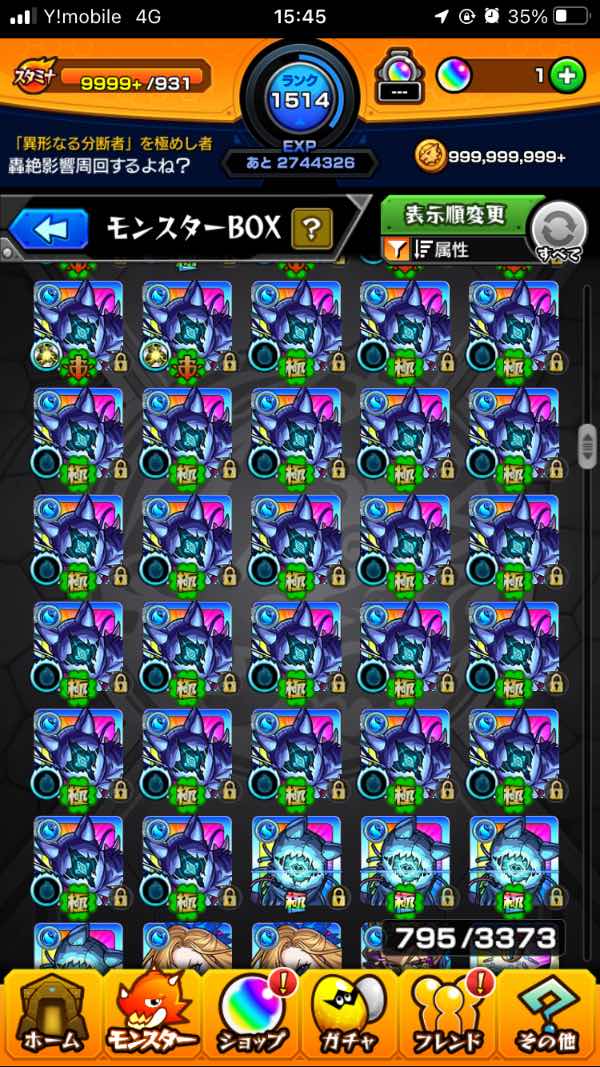Viewport: 600px width, 1067px height.
Task: Add orbs with the green plus
Action: coord(567,76)
